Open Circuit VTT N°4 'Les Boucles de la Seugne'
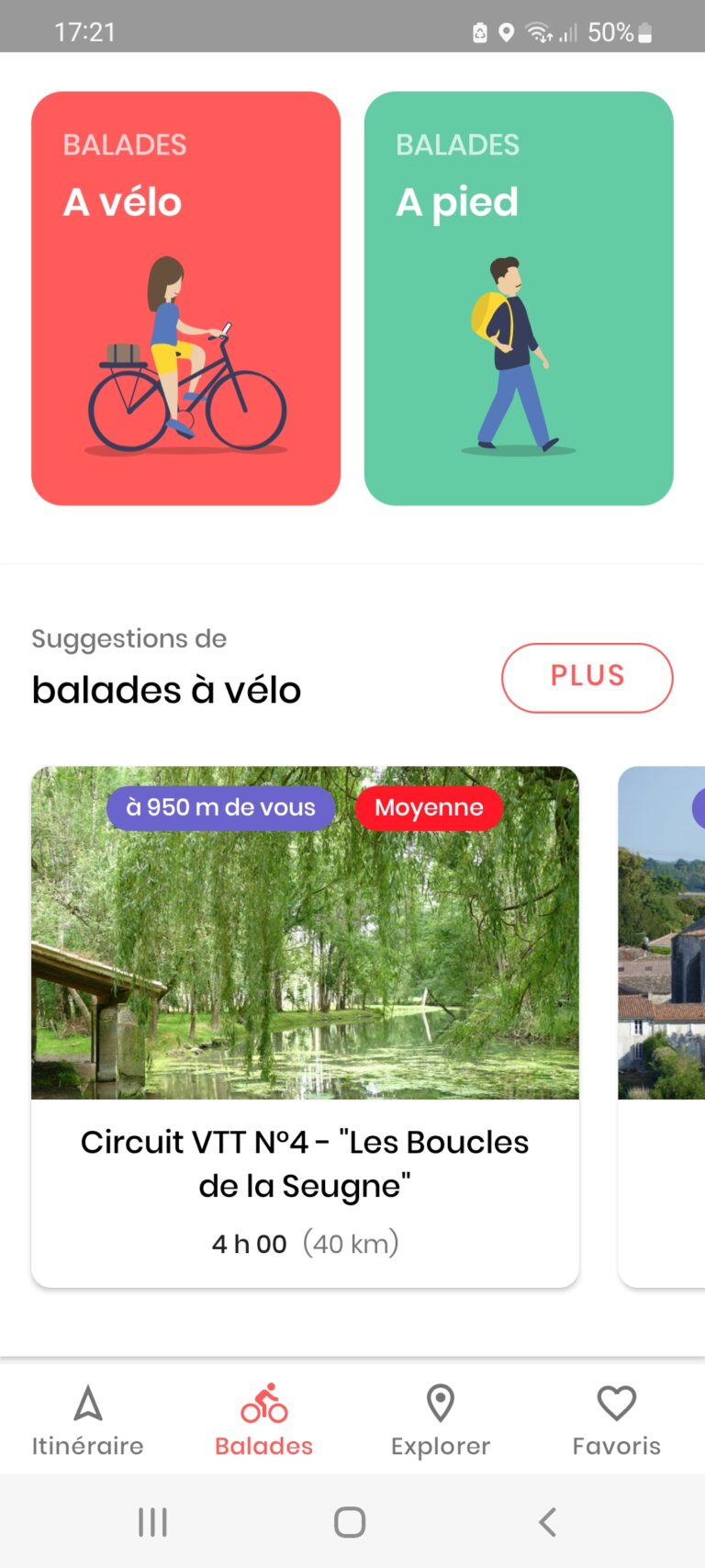Viewport: 705px width, 1568px height. (305, 1164)
